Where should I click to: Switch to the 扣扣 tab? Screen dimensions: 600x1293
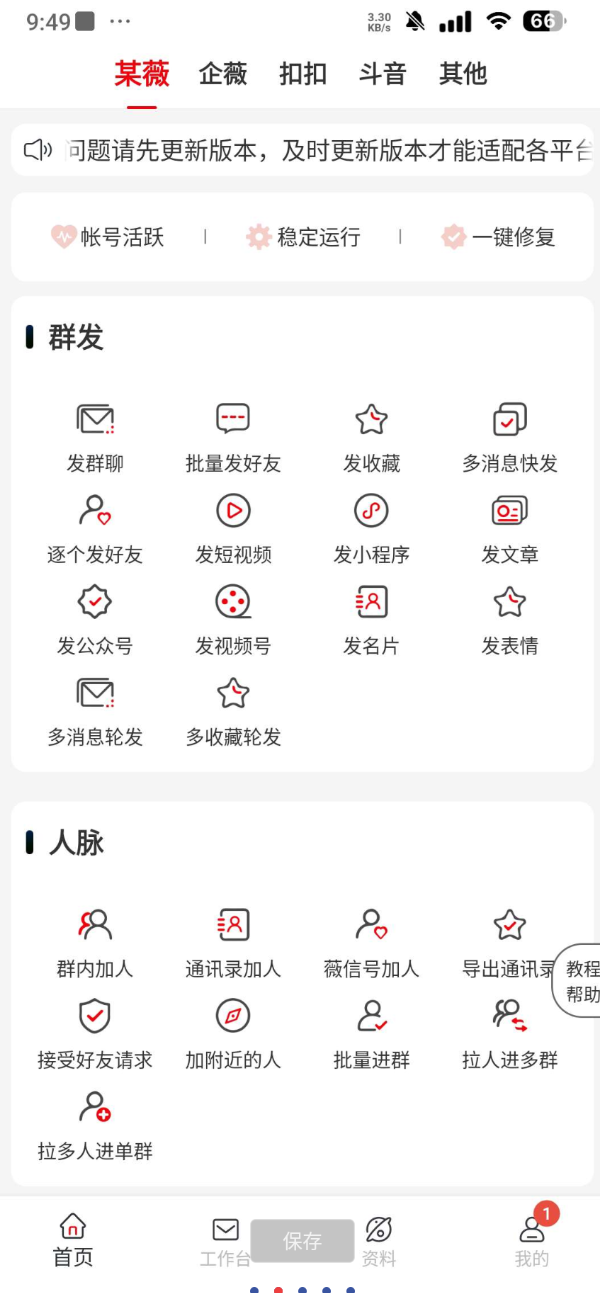tap(303, 74)
